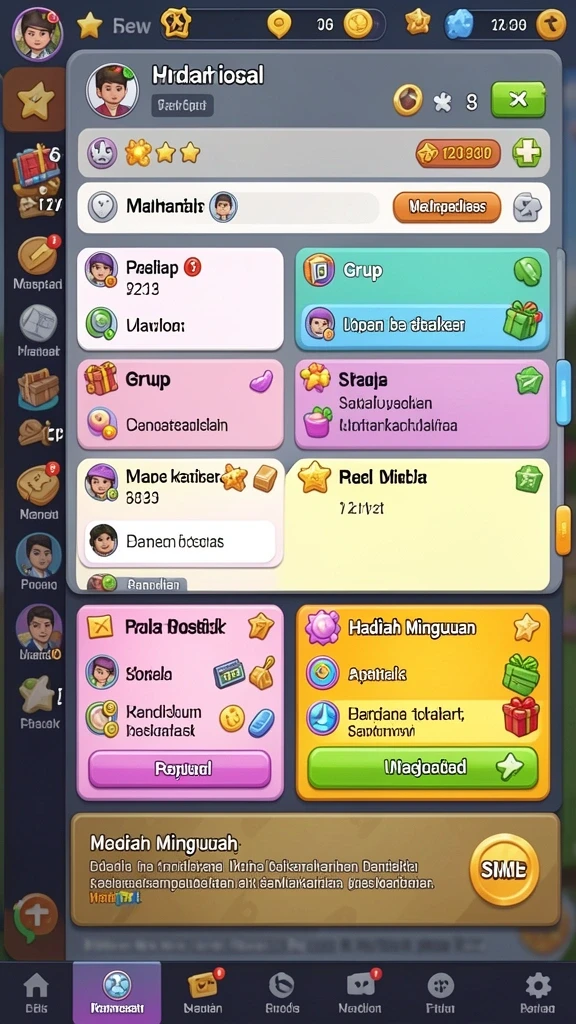This screenshot has height=1024, width=576.
Task: Open the Prellap card with red badge
Action: 180,299
